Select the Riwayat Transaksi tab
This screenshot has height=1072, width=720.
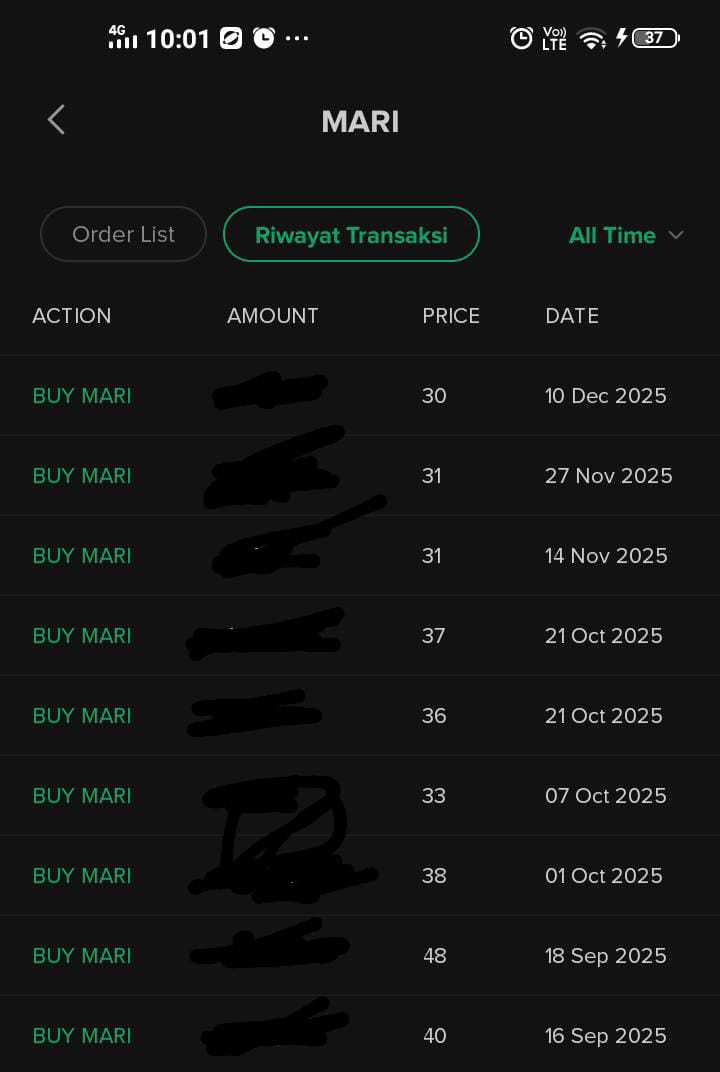[x=351, y=235]
